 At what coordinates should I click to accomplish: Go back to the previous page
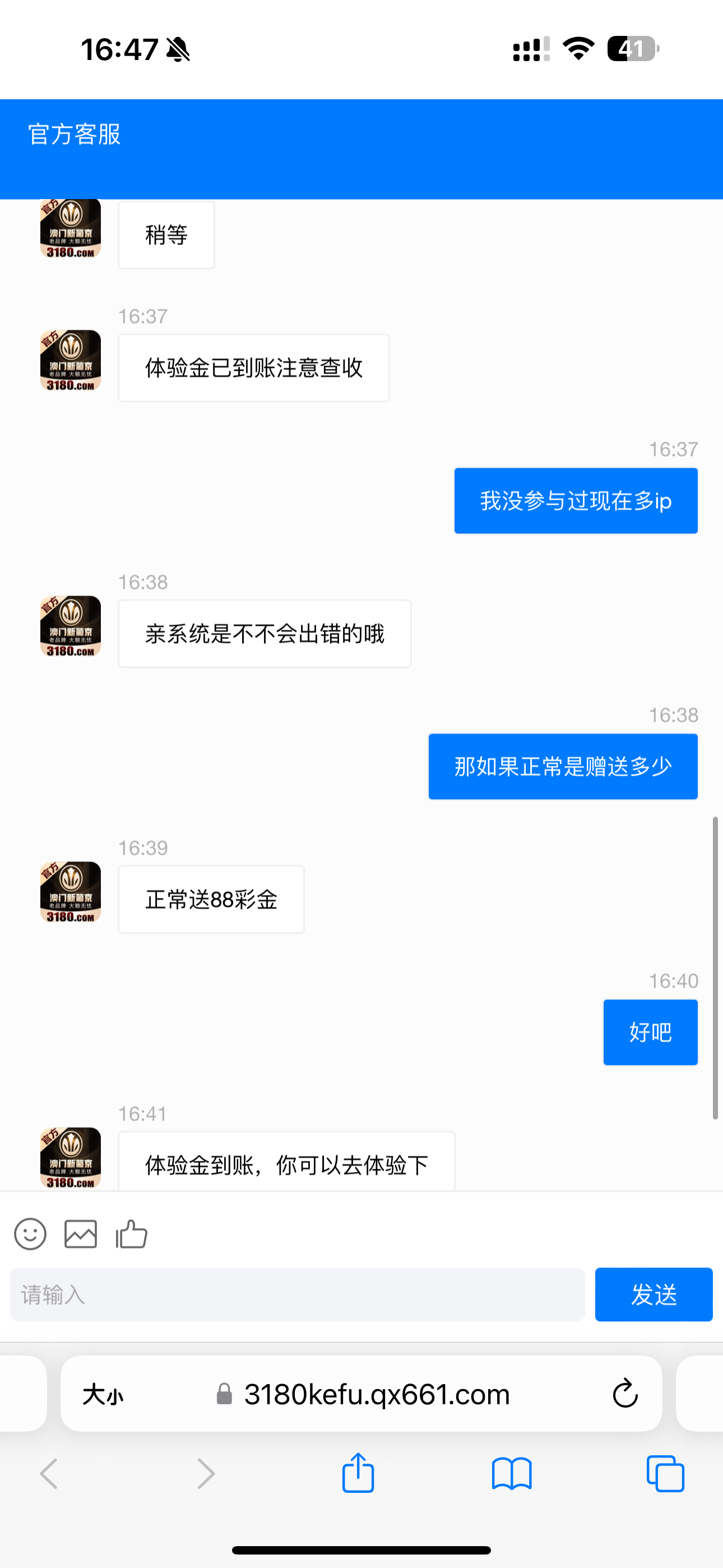tap(49, 1473)
